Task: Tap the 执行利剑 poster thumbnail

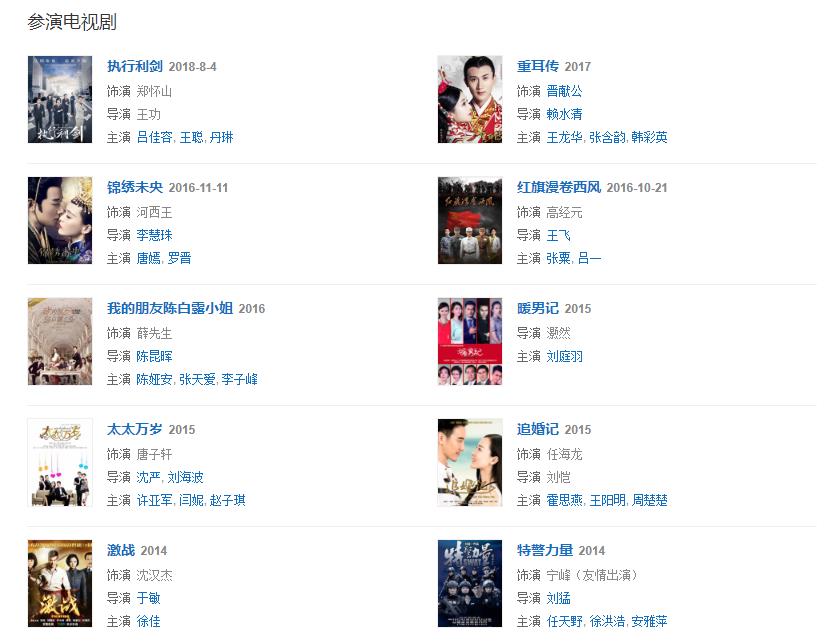Action: tap(60, 100)
